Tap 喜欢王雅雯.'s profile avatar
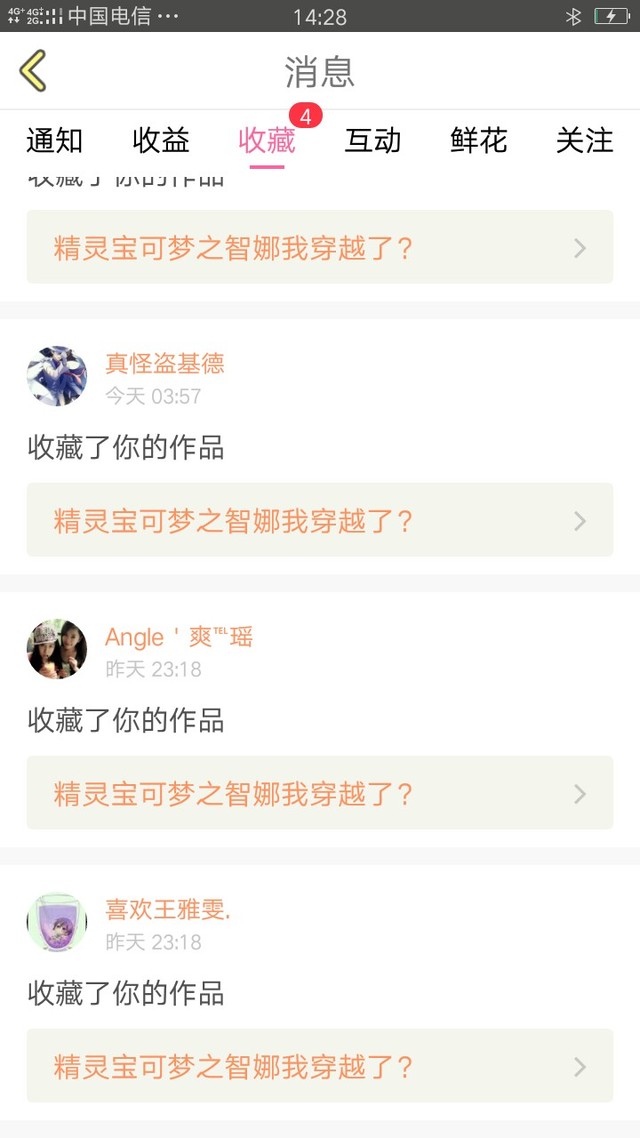The width and height of the screenshot is (640, 1138). pos(57,922)
